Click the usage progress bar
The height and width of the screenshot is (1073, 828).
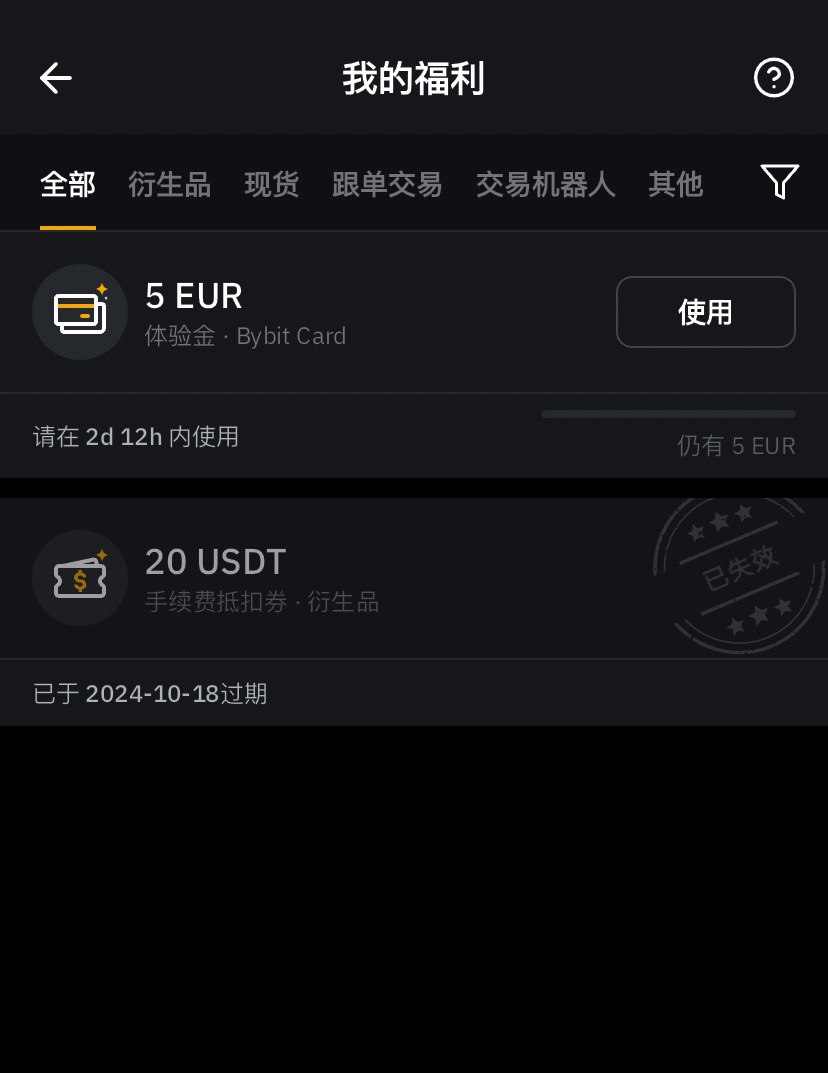tap(668, 413)
